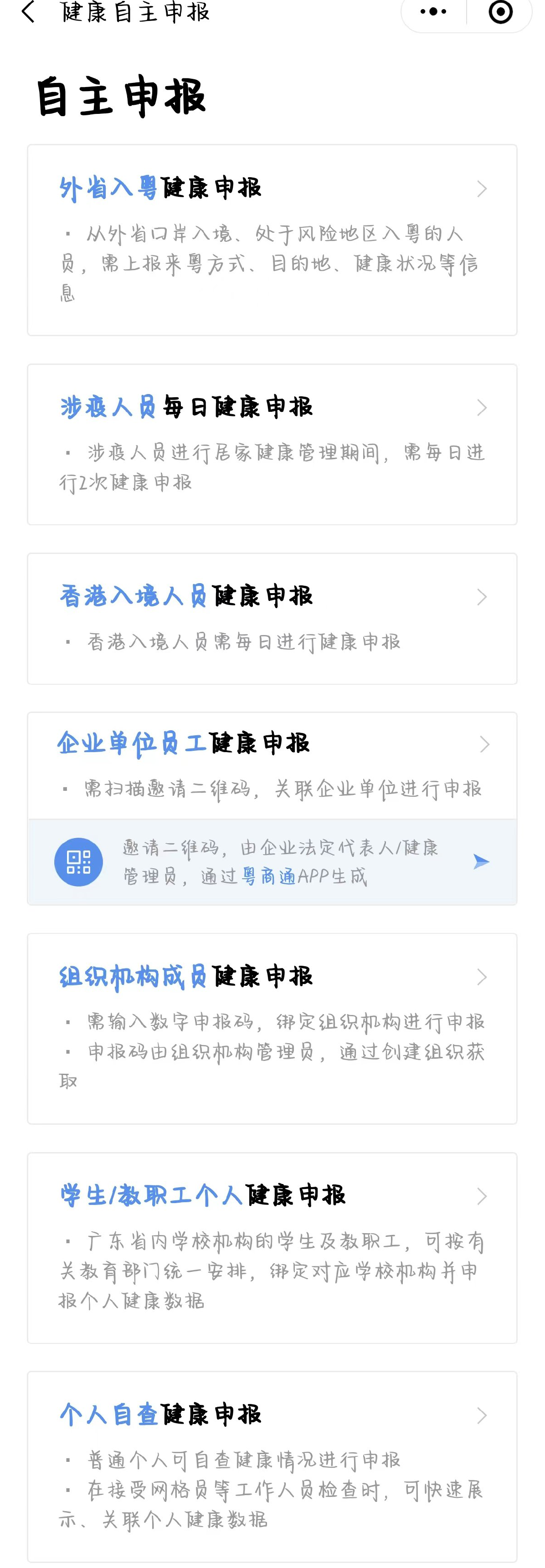Select 涉疫人员每日健康申报
The image size is (545, 1568).
pyautogui.click(x=272, y=444)
